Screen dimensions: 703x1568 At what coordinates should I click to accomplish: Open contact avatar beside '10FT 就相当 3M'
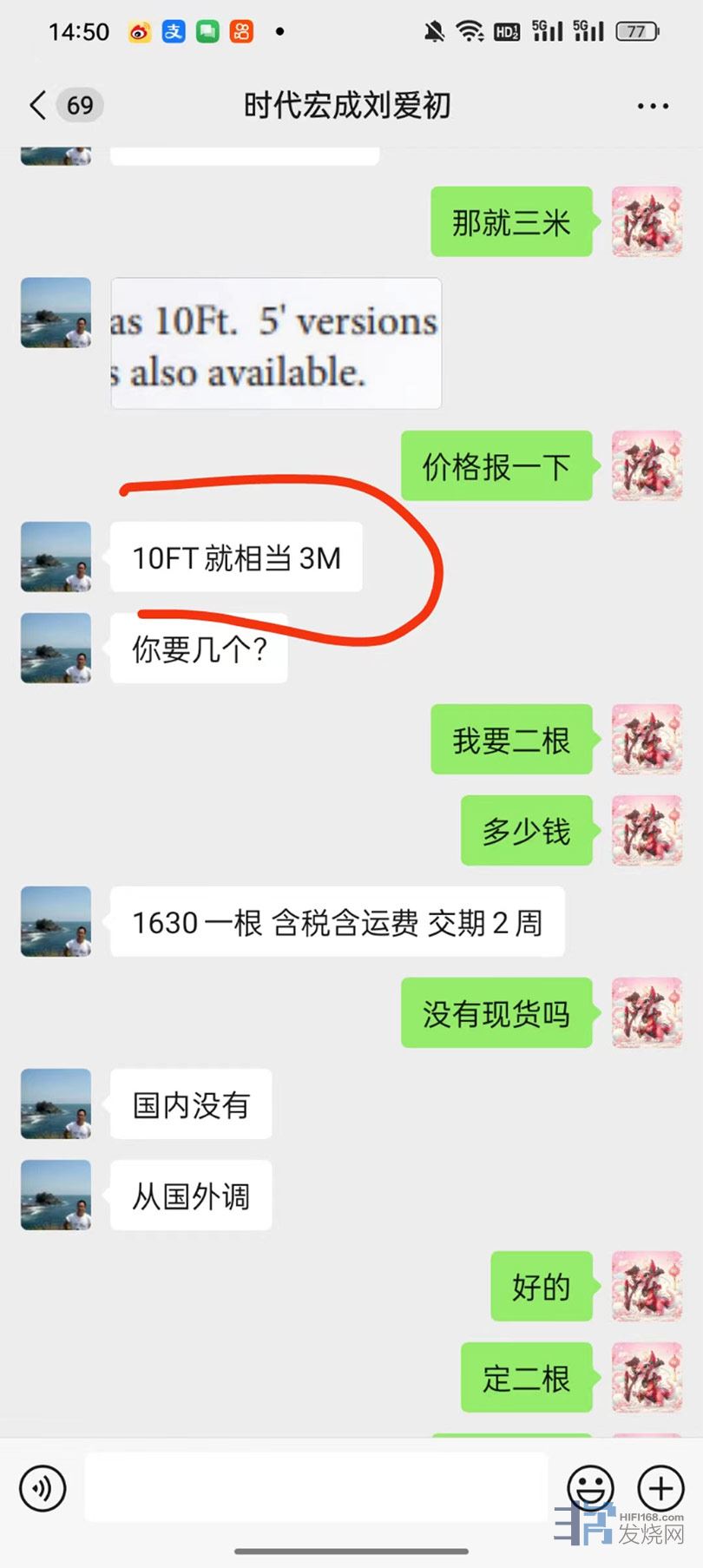[x=56, y=557]
